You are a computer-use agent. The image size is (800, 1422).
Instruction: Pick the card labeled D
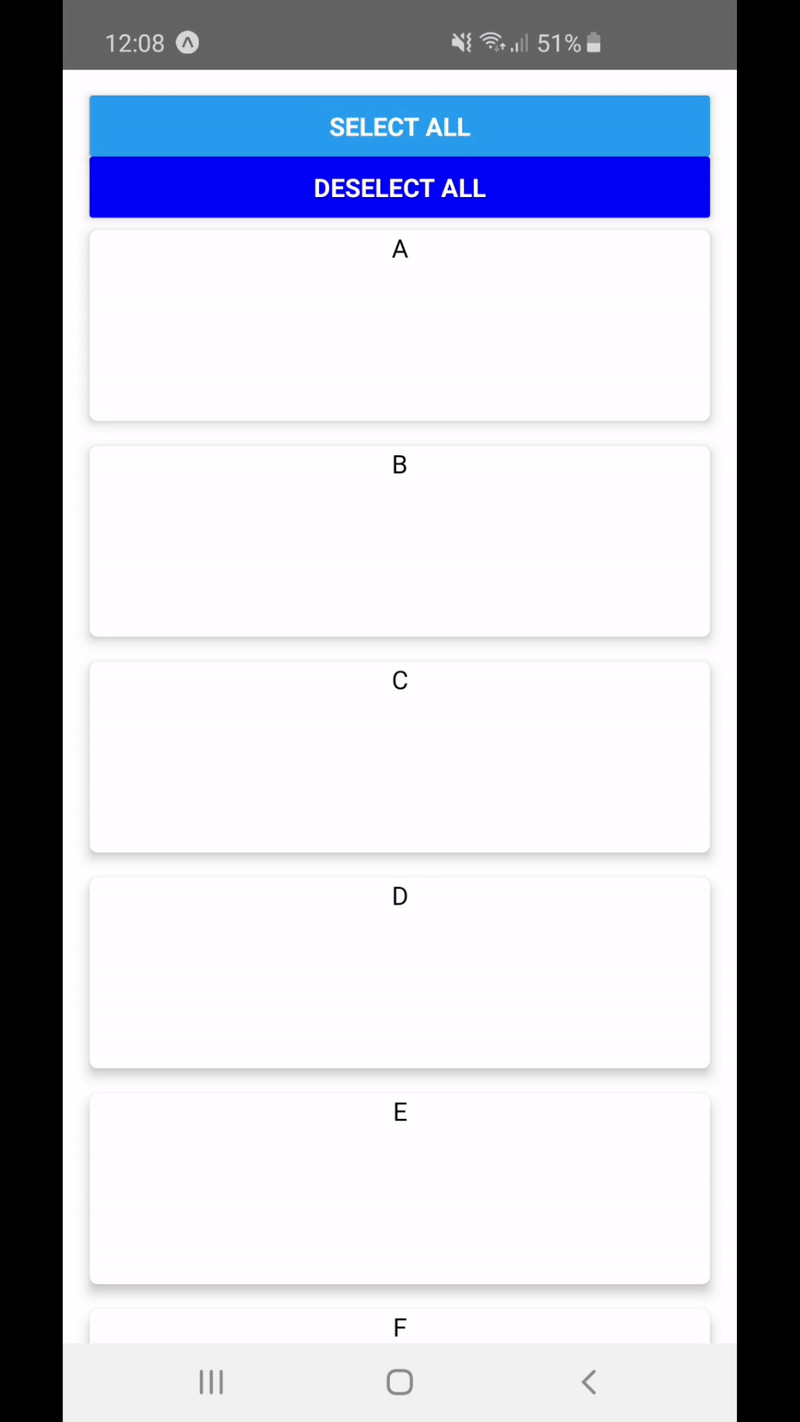399,973
